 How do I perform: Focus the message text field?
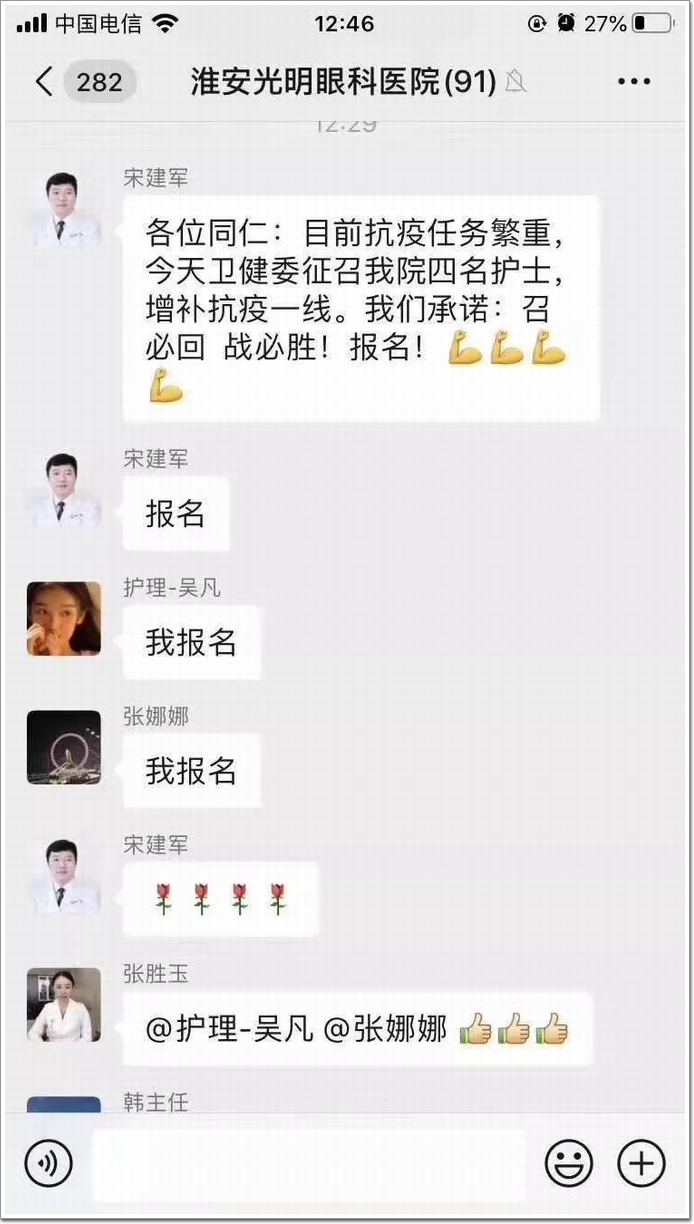308,1164
